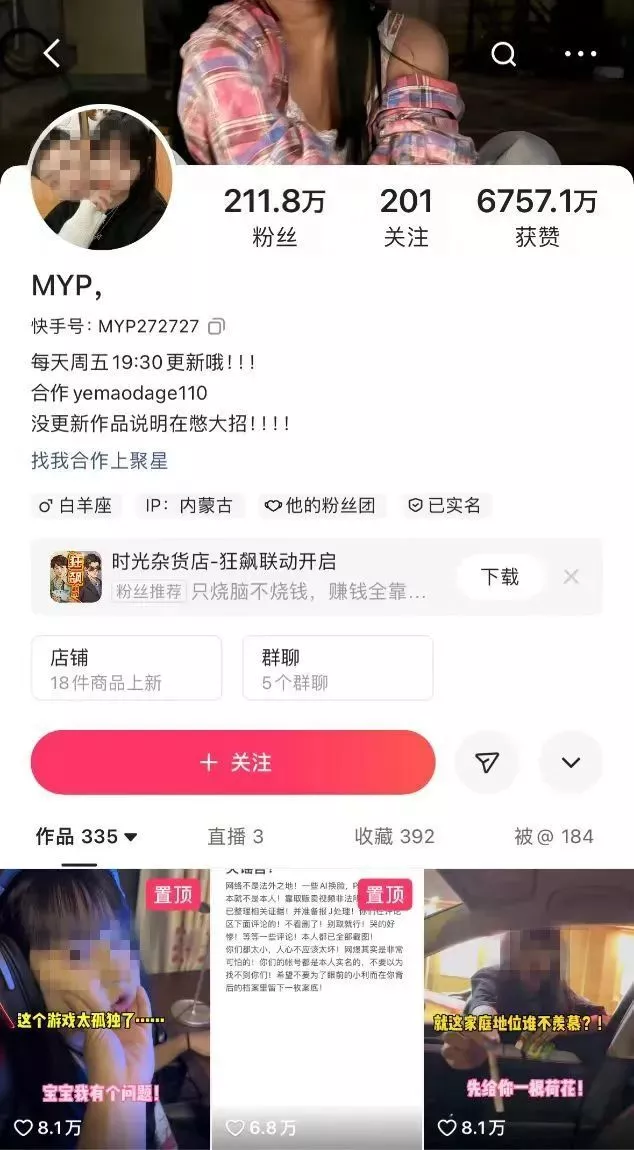Expand the down-chevron beside the message icon
Viewport: 634px width, 1150px height.
click(570, 762)
